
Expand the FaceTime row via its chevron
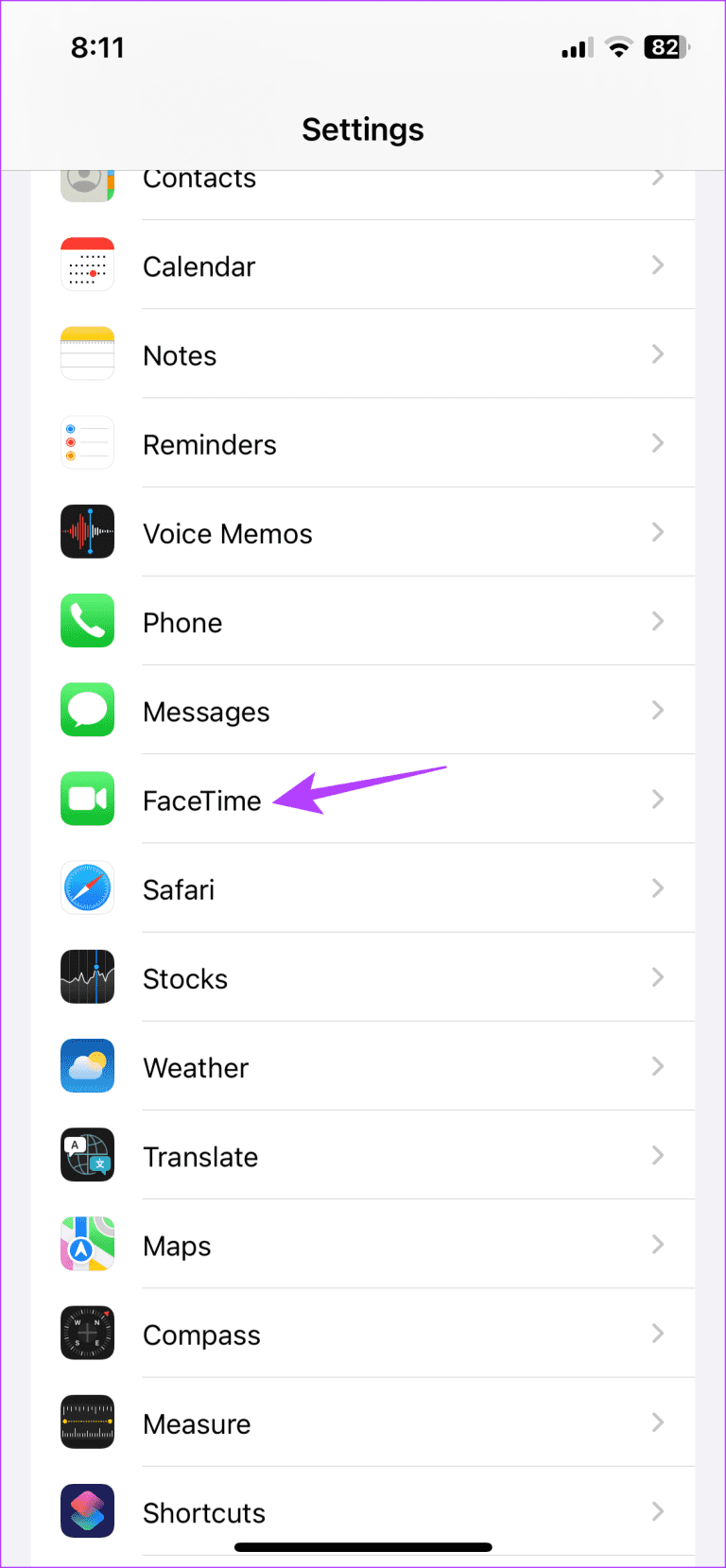click(x=658, y=799)
